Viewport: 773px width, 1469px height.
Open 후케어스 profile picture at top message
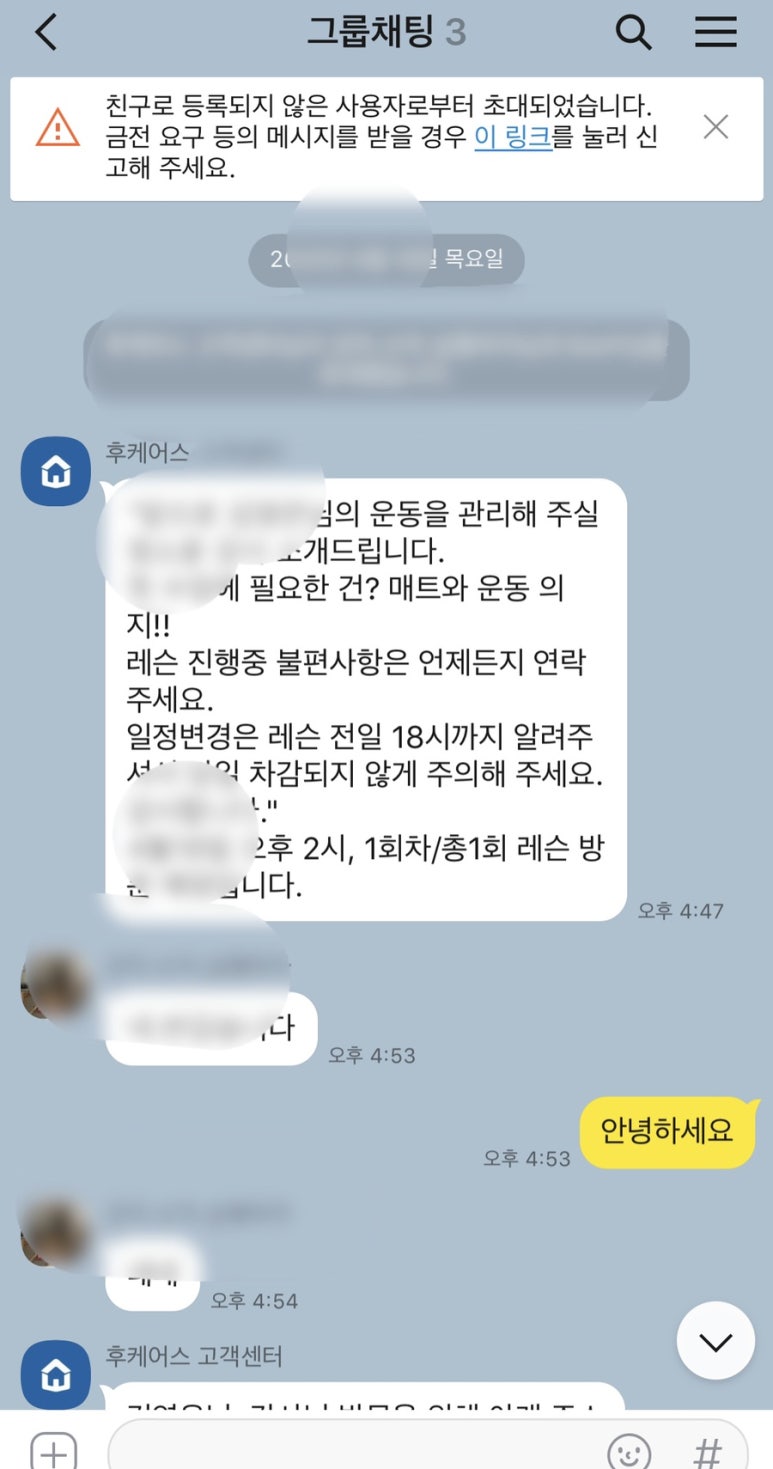pyautogui.click(x=56, y=472)
